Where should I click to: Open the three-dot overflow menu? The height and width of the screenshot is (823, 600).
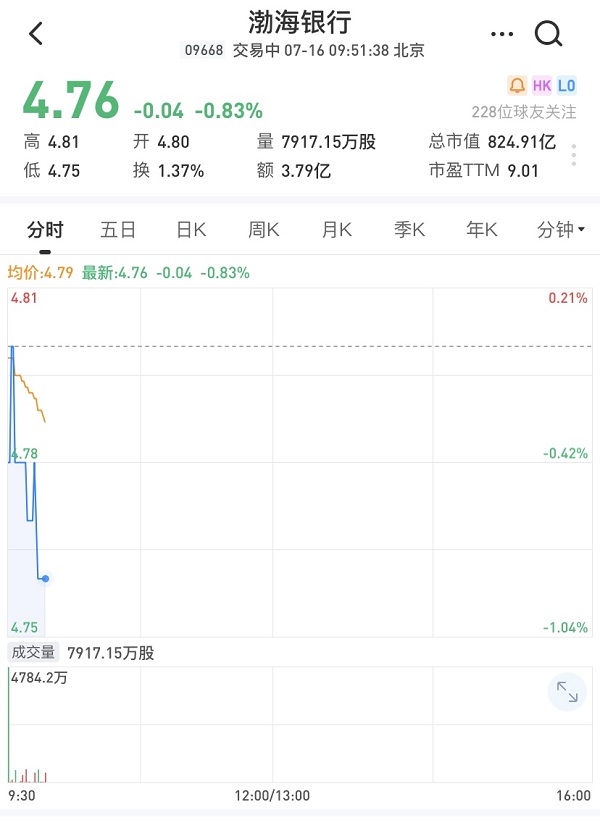tap(502, 34)
